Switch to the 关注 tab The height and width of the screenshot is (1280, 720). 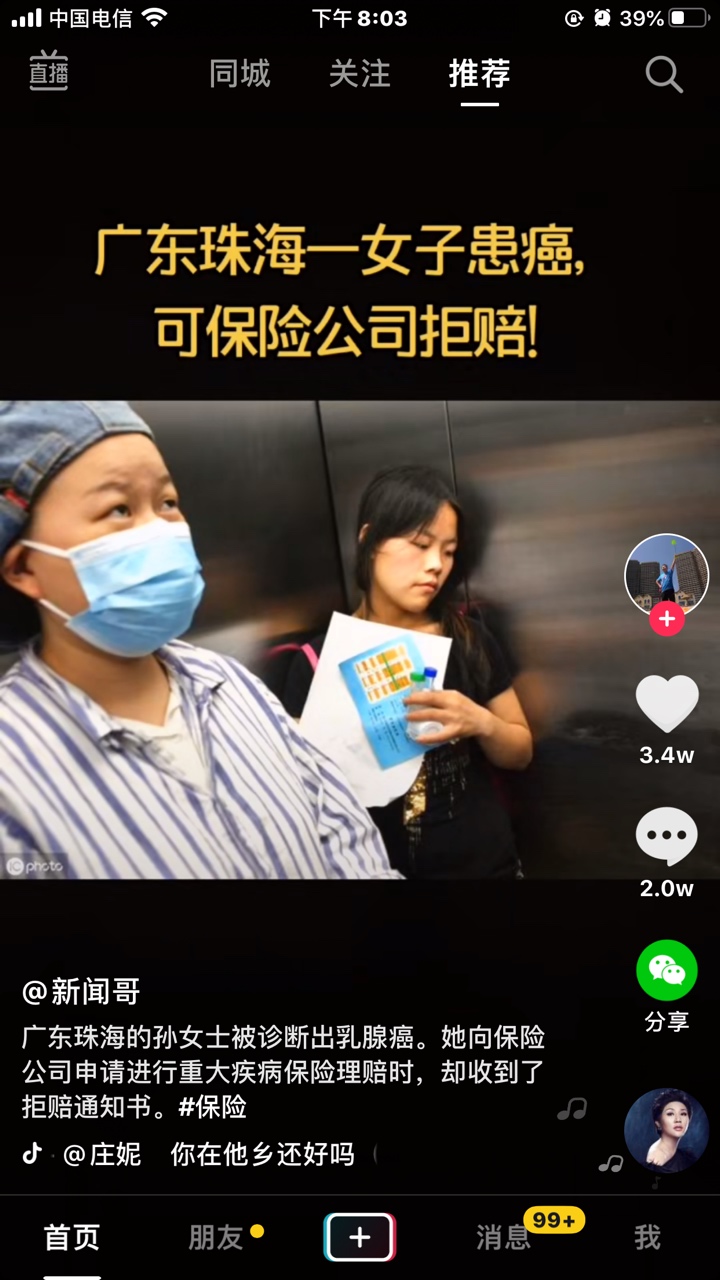(x=360, y=74)
